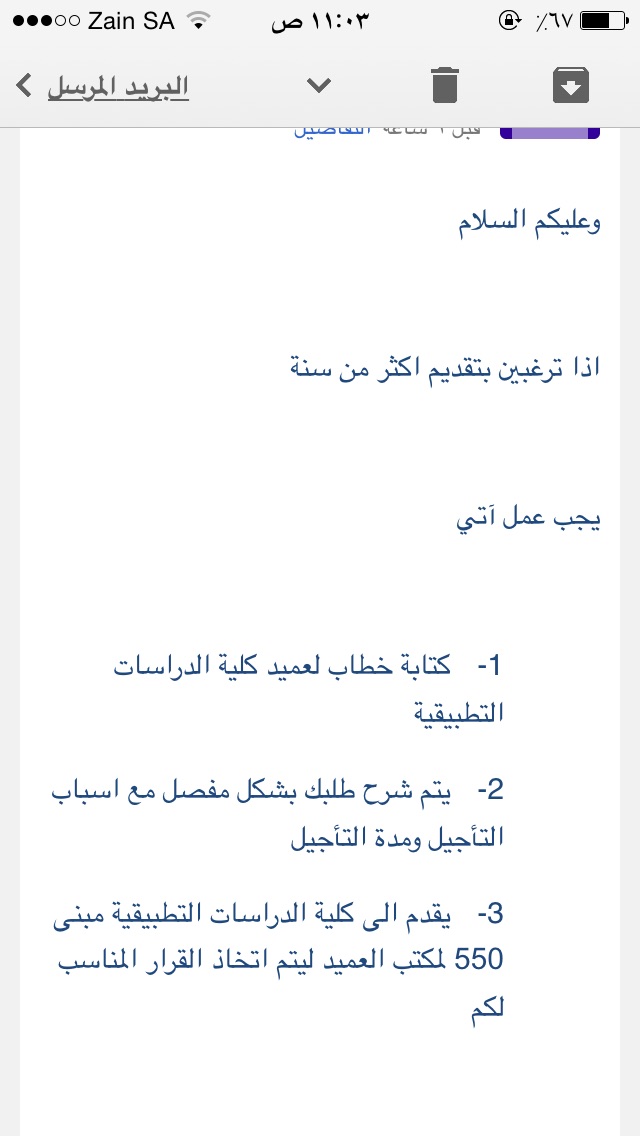
Task: Open the dropdown chevron menu
Action: tap(318, 86)
